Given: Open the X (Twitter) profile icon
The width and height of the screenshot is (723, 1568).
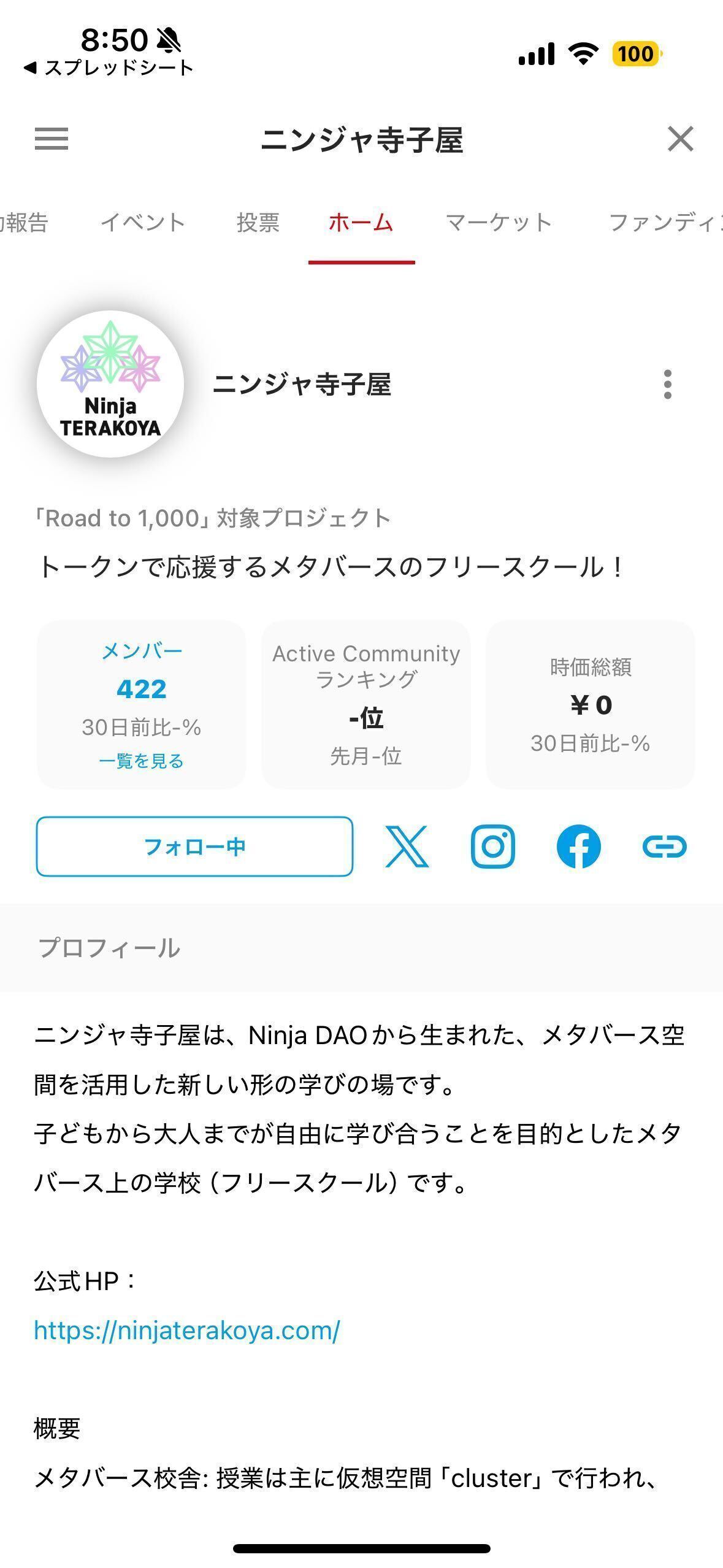Looking at the screenshot, I should (407, 847).
